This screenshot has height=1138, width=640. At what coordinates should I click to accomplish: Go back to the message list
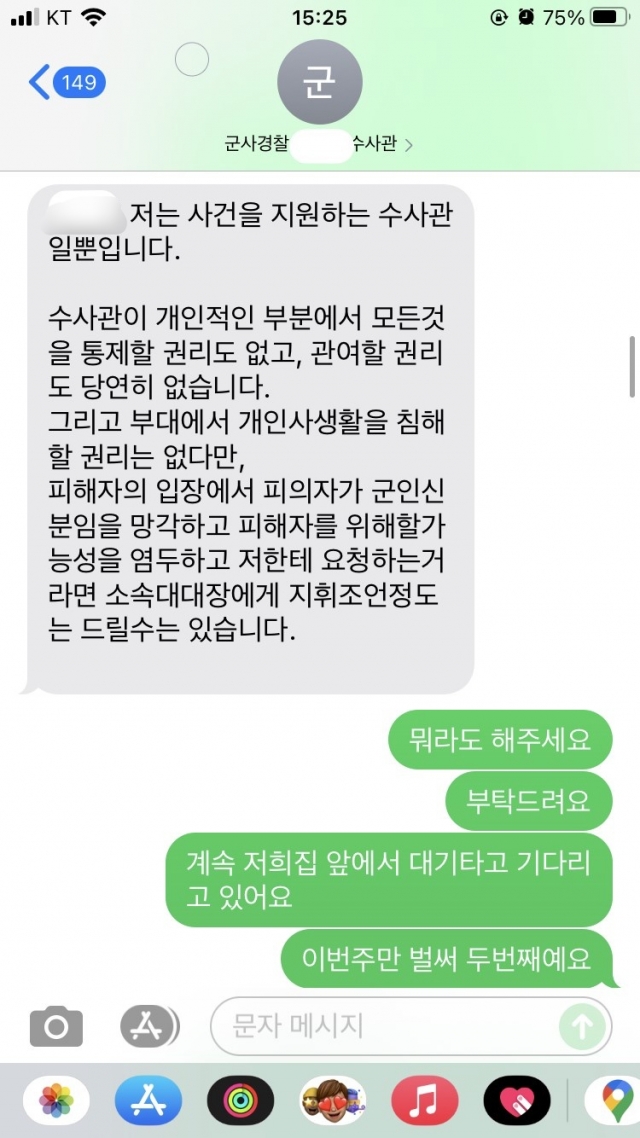tap(66, 82)
